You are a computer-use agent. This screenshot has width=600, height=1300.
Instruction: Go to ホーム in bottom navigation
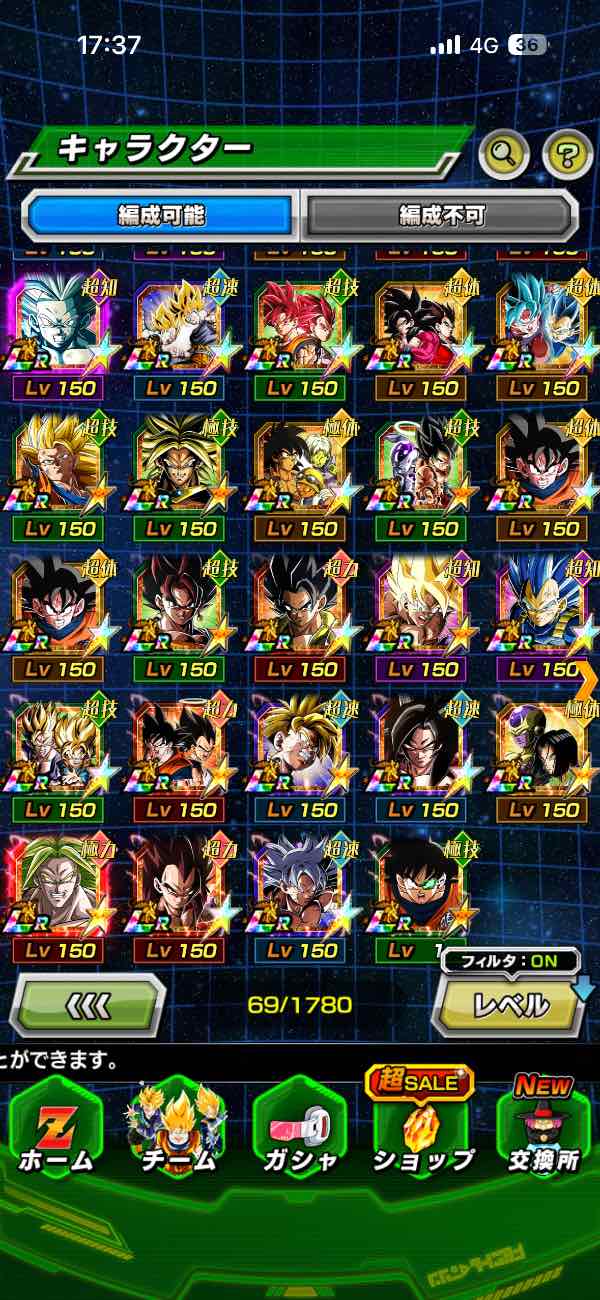[x=55, y=1131]
